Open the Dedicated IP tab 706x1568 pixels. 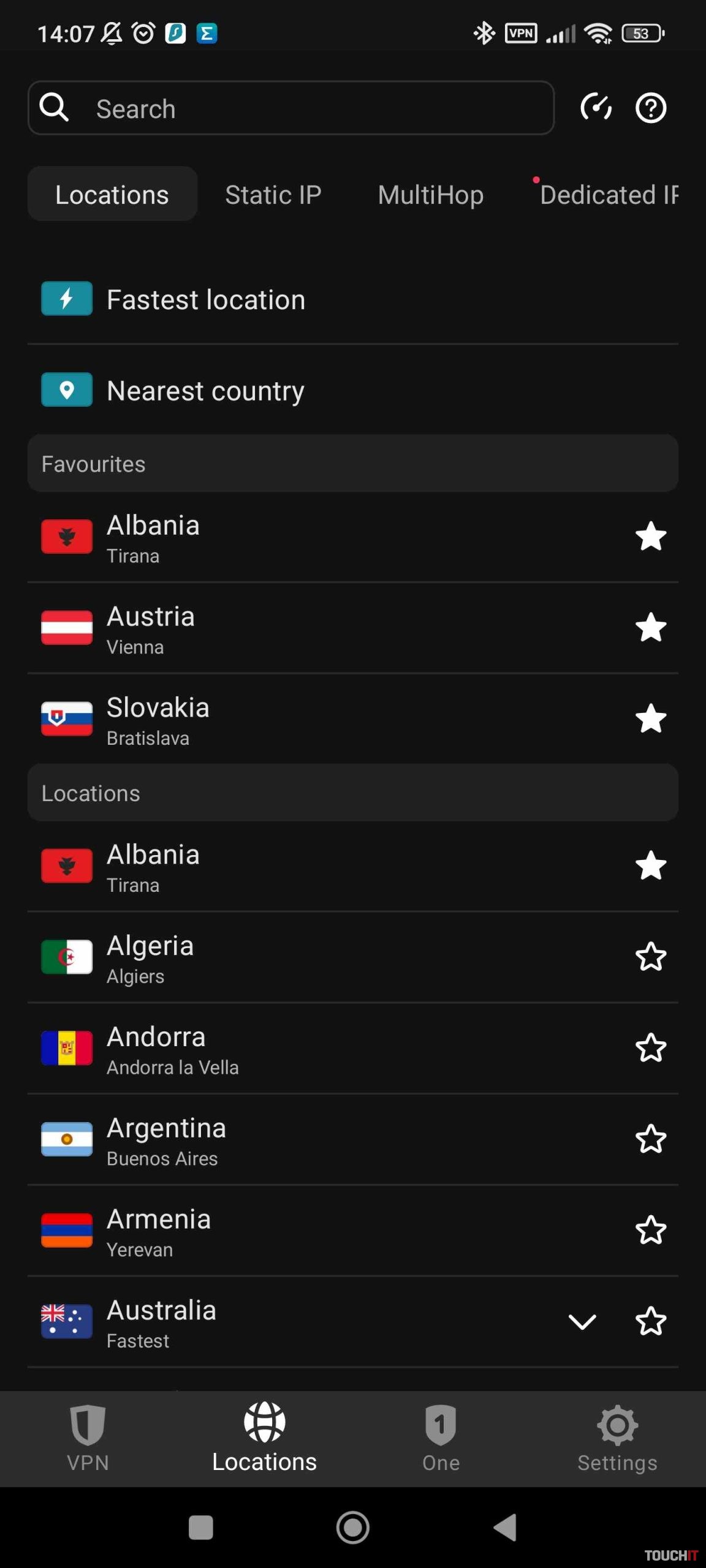point(609,195)
